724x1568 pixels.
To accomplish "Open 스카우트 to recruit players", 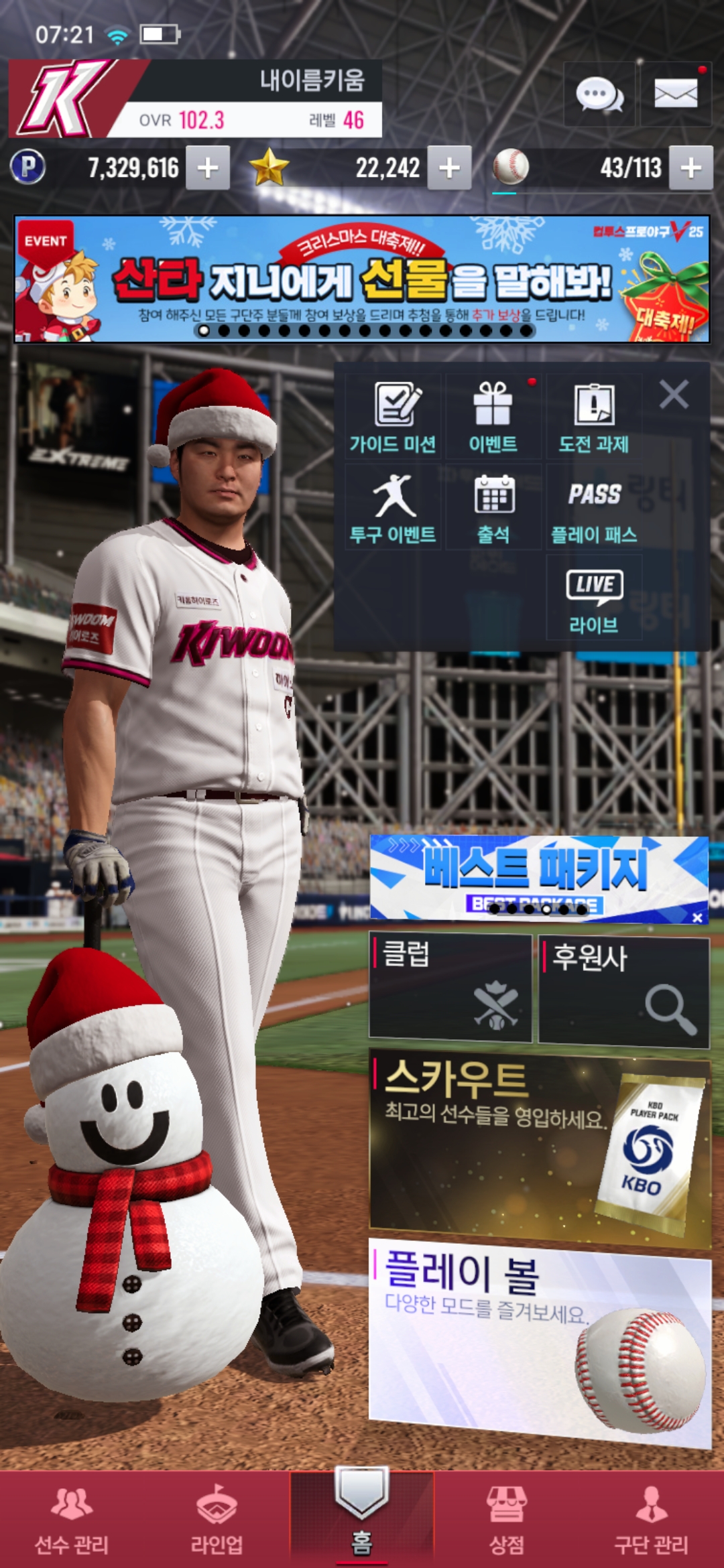I will (540, 1147).
